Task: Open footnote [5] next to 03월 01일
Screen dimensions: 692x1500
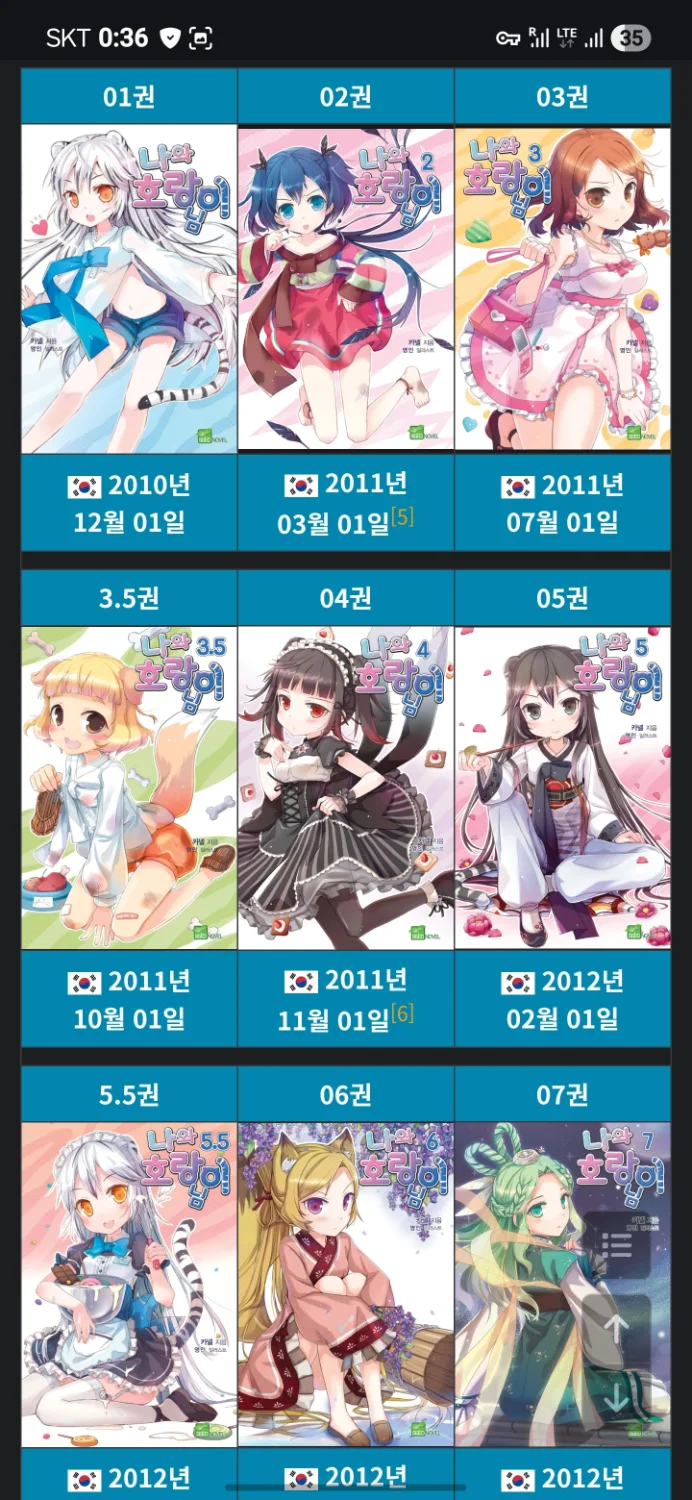Action: 402,516
